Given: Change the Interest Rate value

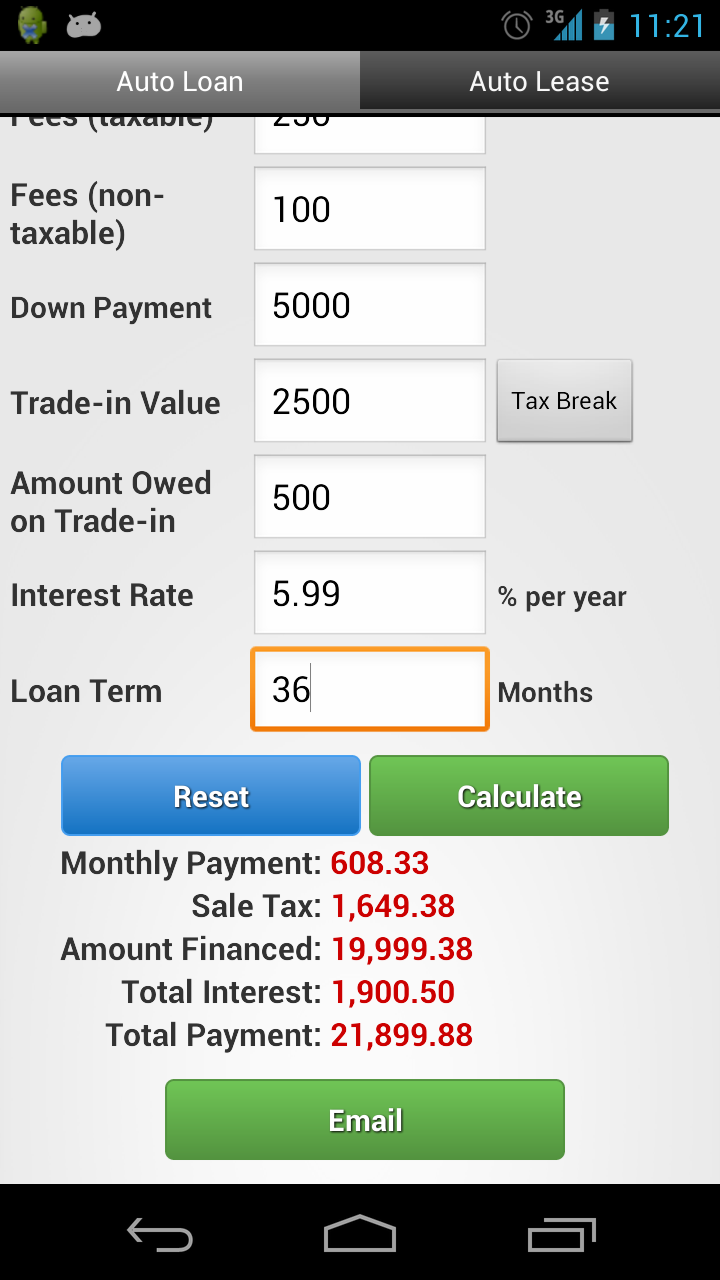Looking at the screenshot, I should point(370,593).
